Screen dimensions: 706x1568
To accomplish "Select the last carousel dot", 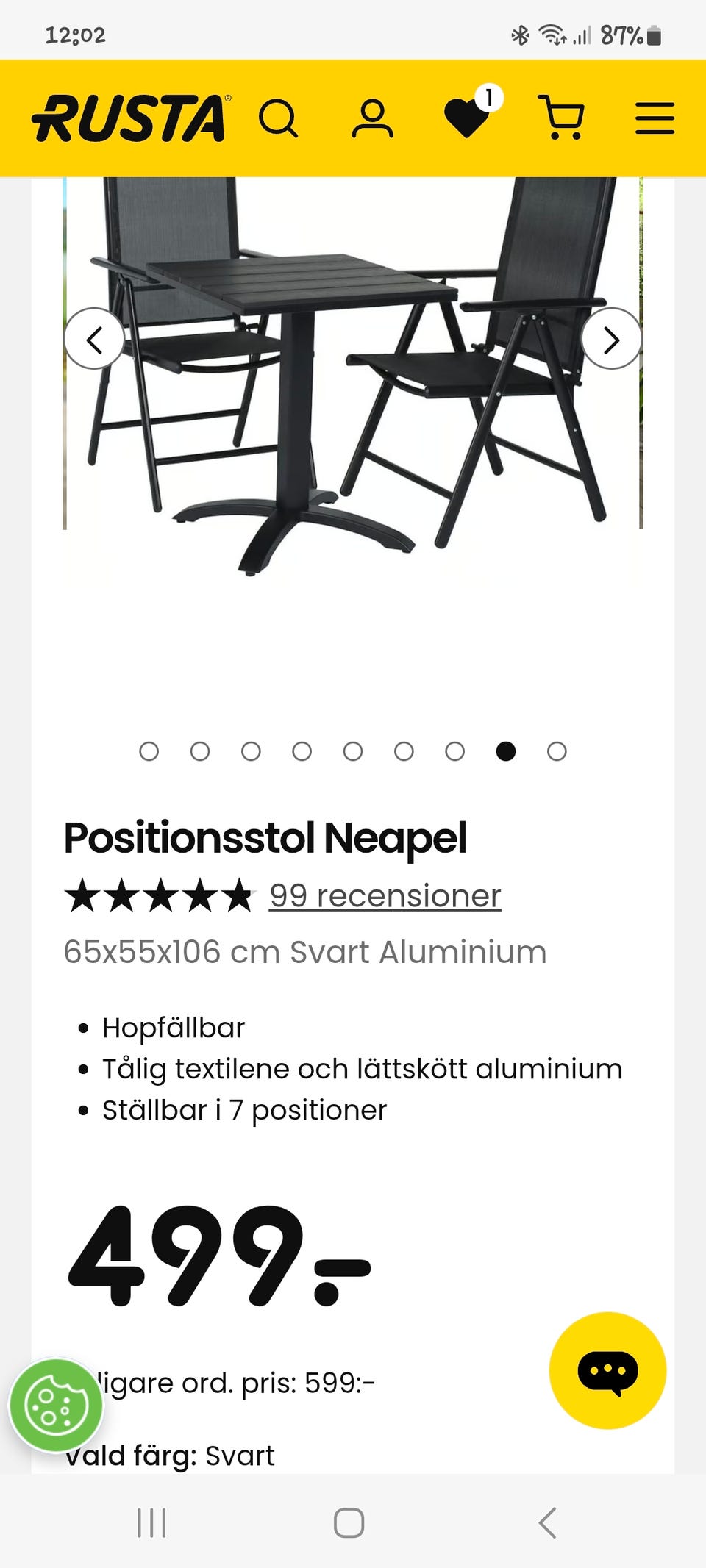I will tap(555, 751).
